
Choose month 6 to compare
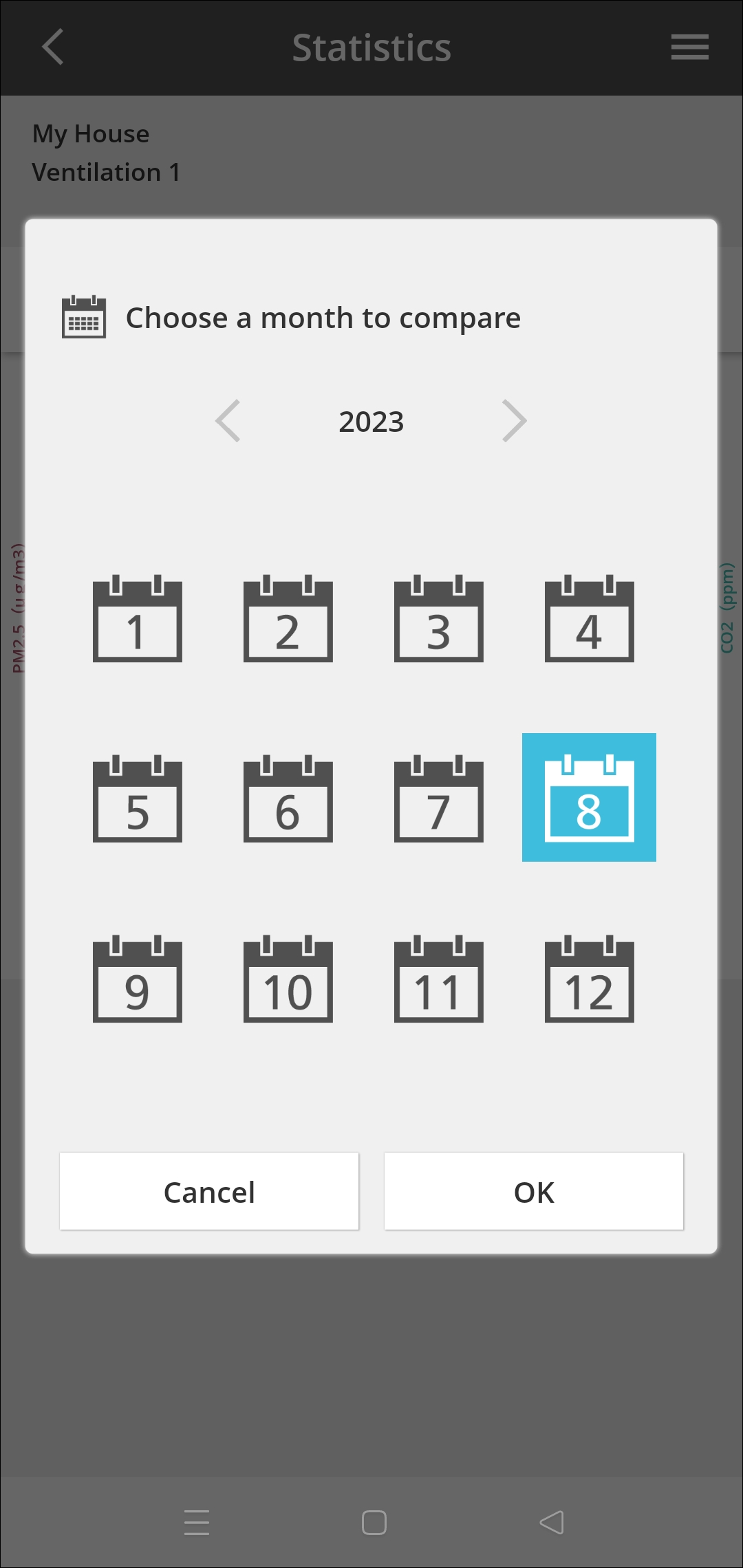pos(288,799)
